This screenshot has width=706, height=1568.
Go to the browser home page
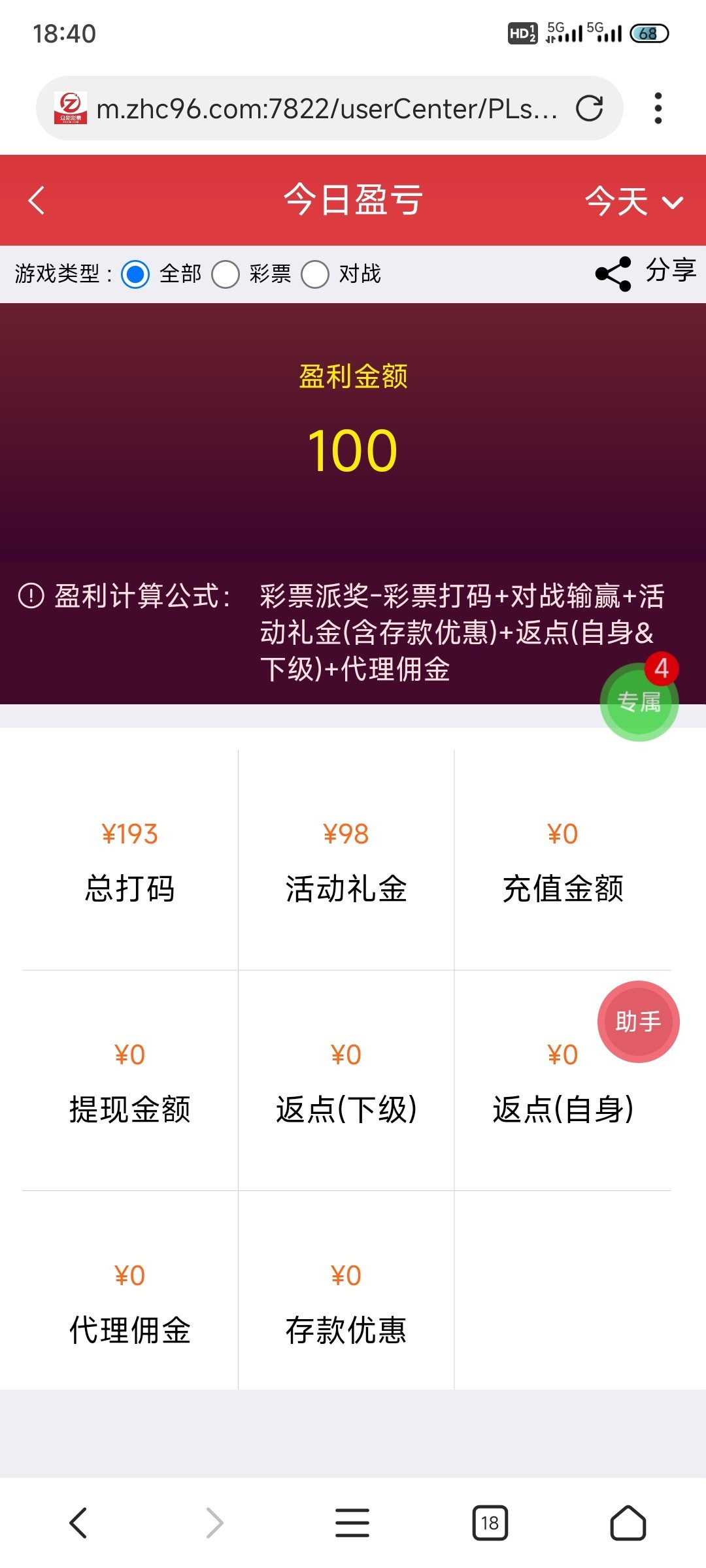[628, 1523]
